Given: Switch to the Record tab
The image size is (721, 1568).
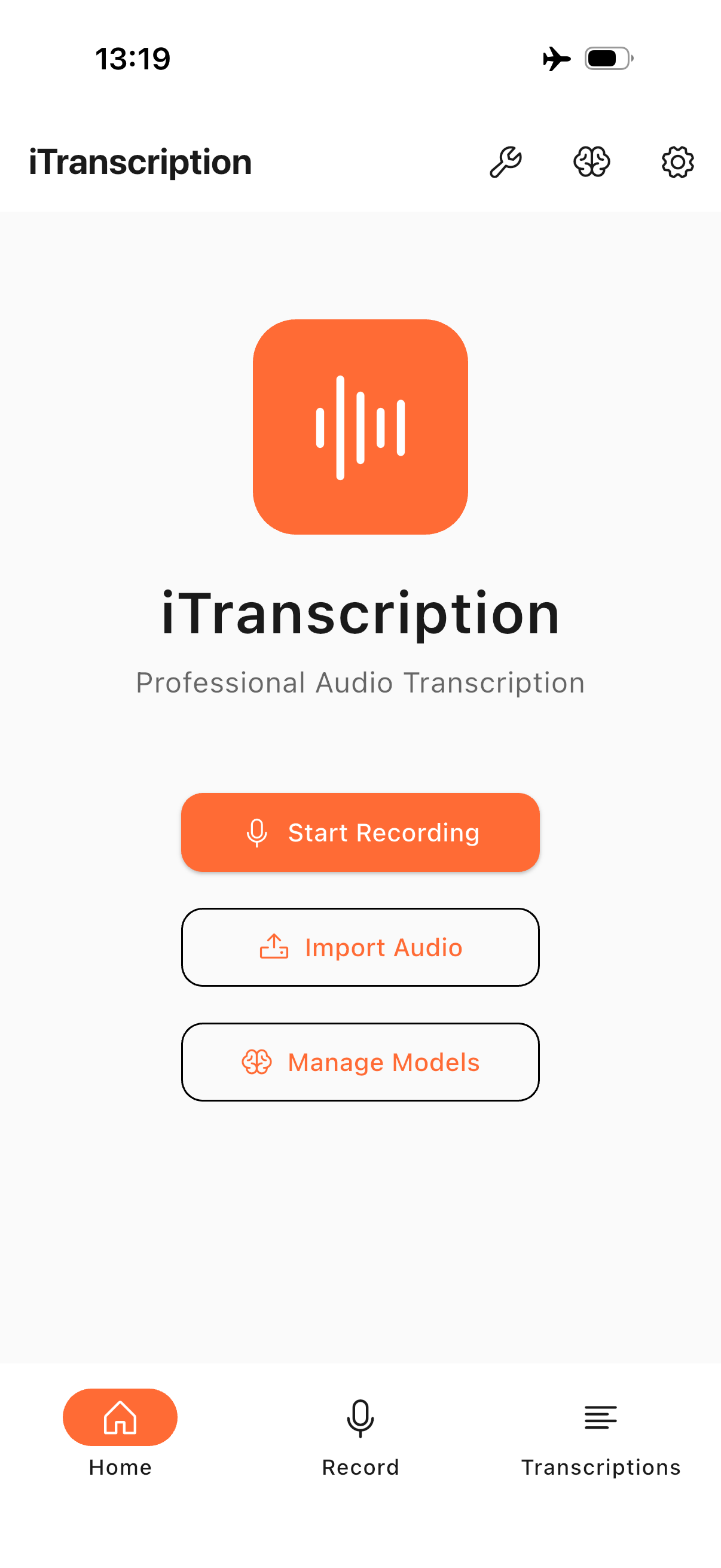Looking at the screenshot, I should 360,1442.
